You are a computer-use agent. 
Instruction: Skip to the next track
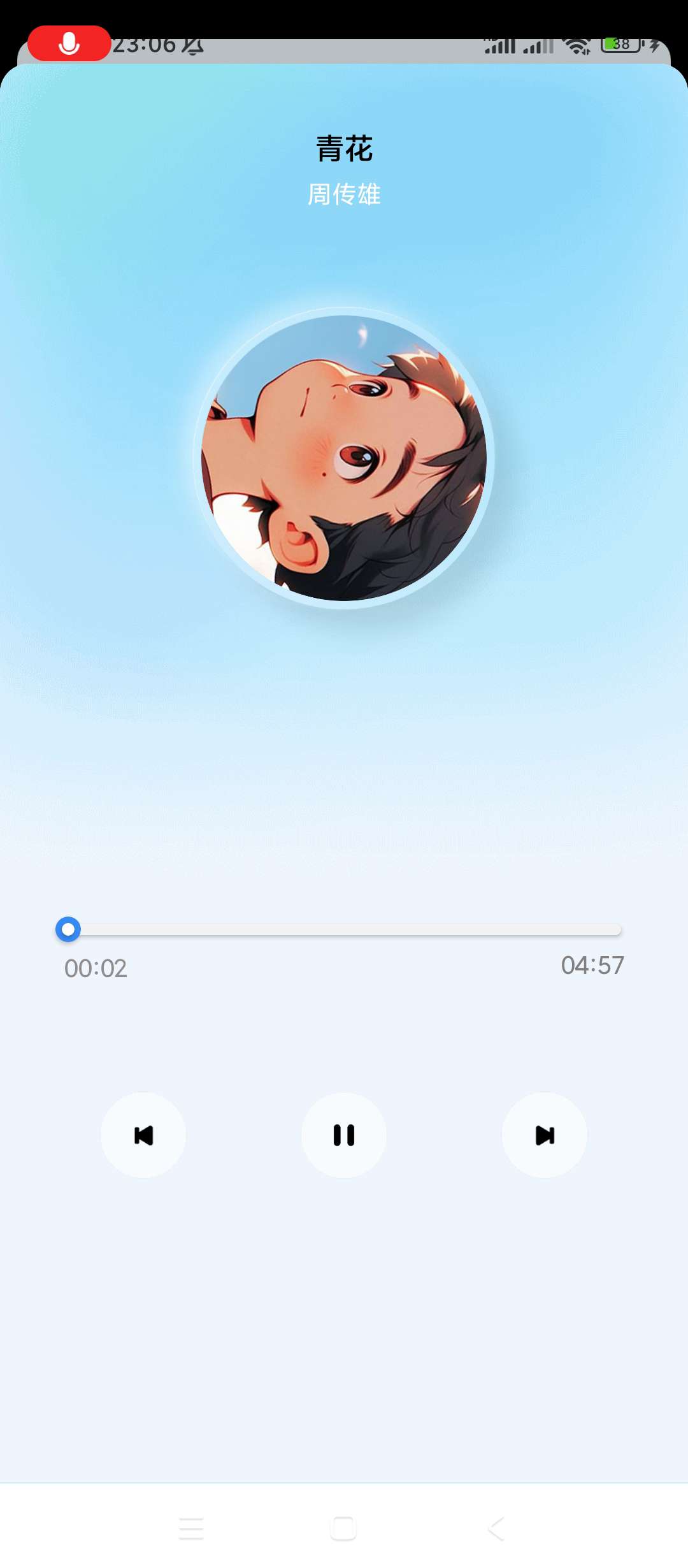pyautogui.click(x=545, y=1135)
